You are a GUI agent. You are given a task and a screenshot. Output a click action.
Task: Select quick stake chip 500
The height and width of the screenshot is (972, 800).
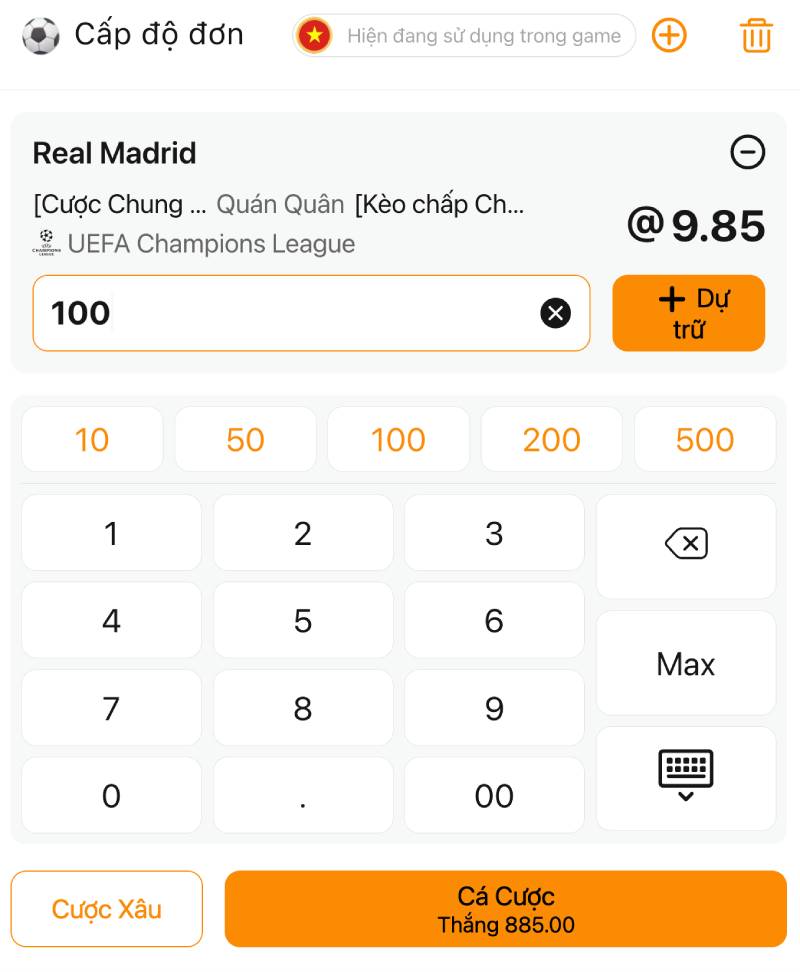[x=705, y=439]
